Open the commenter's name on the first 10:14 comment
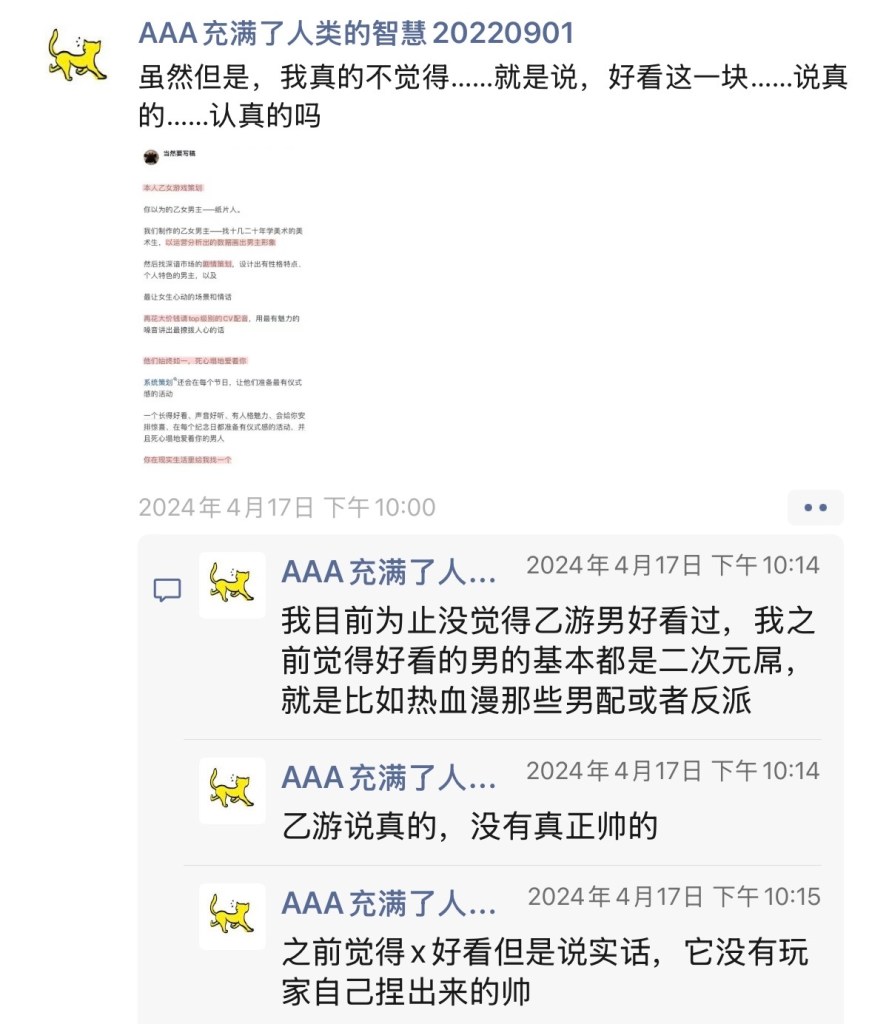The height and width of the screenshot is (1024, 869). pos(388,571)
